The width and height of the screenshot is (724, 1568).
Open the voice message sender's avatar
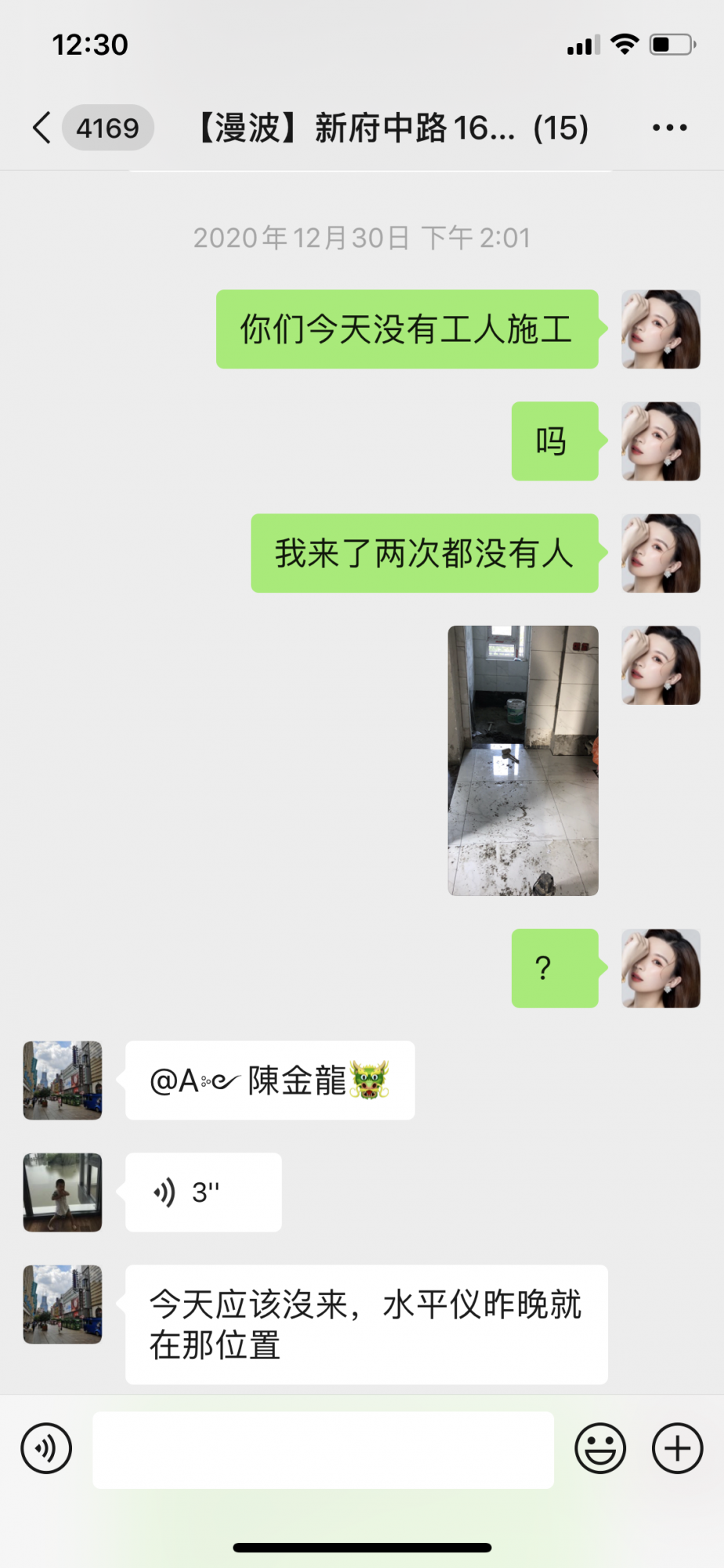pyautogui.click(x=63, y=1192)
